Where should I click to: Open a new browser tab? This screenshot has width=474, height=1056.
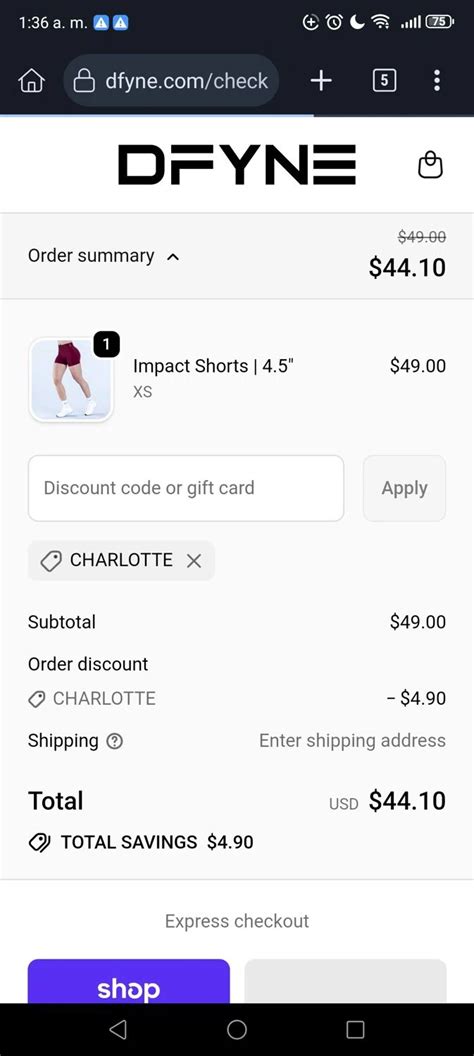(321, 81)
